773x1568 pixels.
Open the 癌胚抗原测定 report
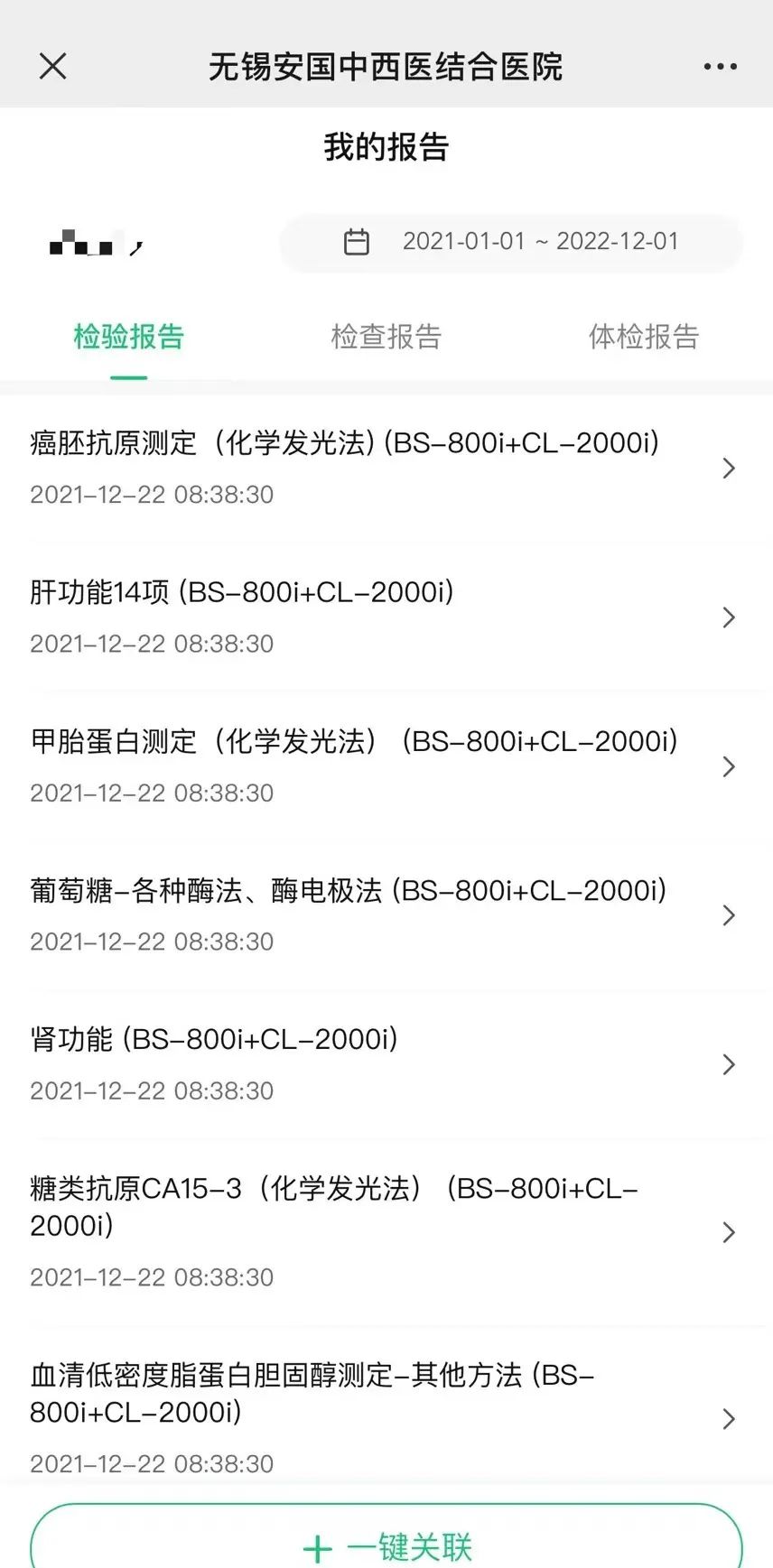pos(386,468)
